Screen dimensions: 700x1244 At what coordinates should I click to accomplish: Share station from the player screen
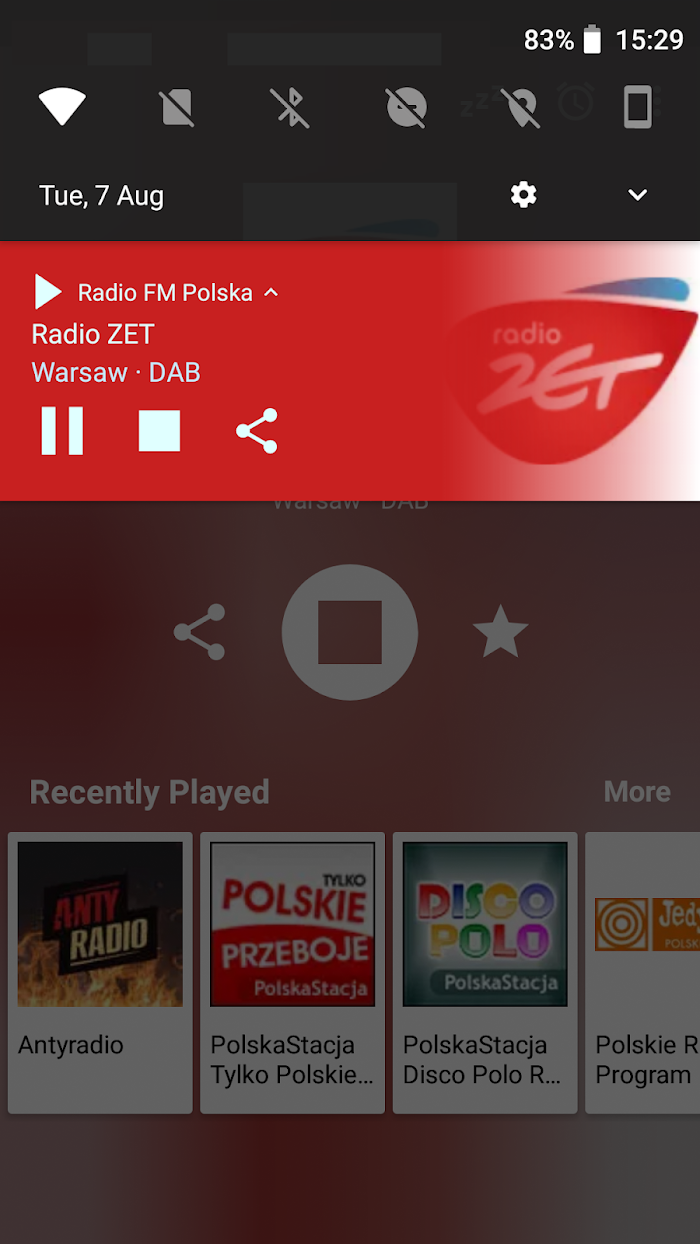click(x=200, y=632)
